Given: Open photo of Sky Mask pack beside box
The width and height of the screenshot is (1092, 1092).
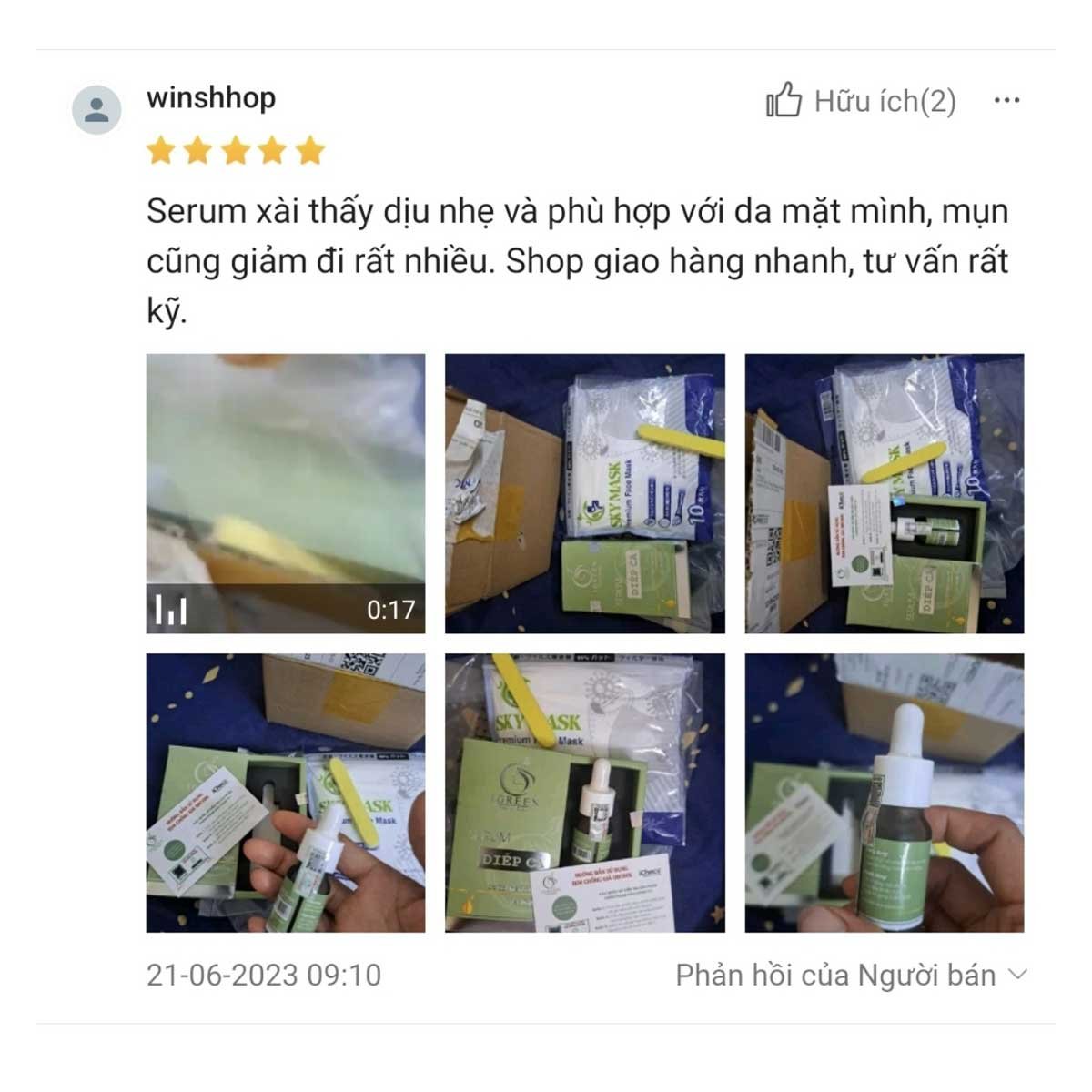Looking at the screenshot, I should click(584, 493).
